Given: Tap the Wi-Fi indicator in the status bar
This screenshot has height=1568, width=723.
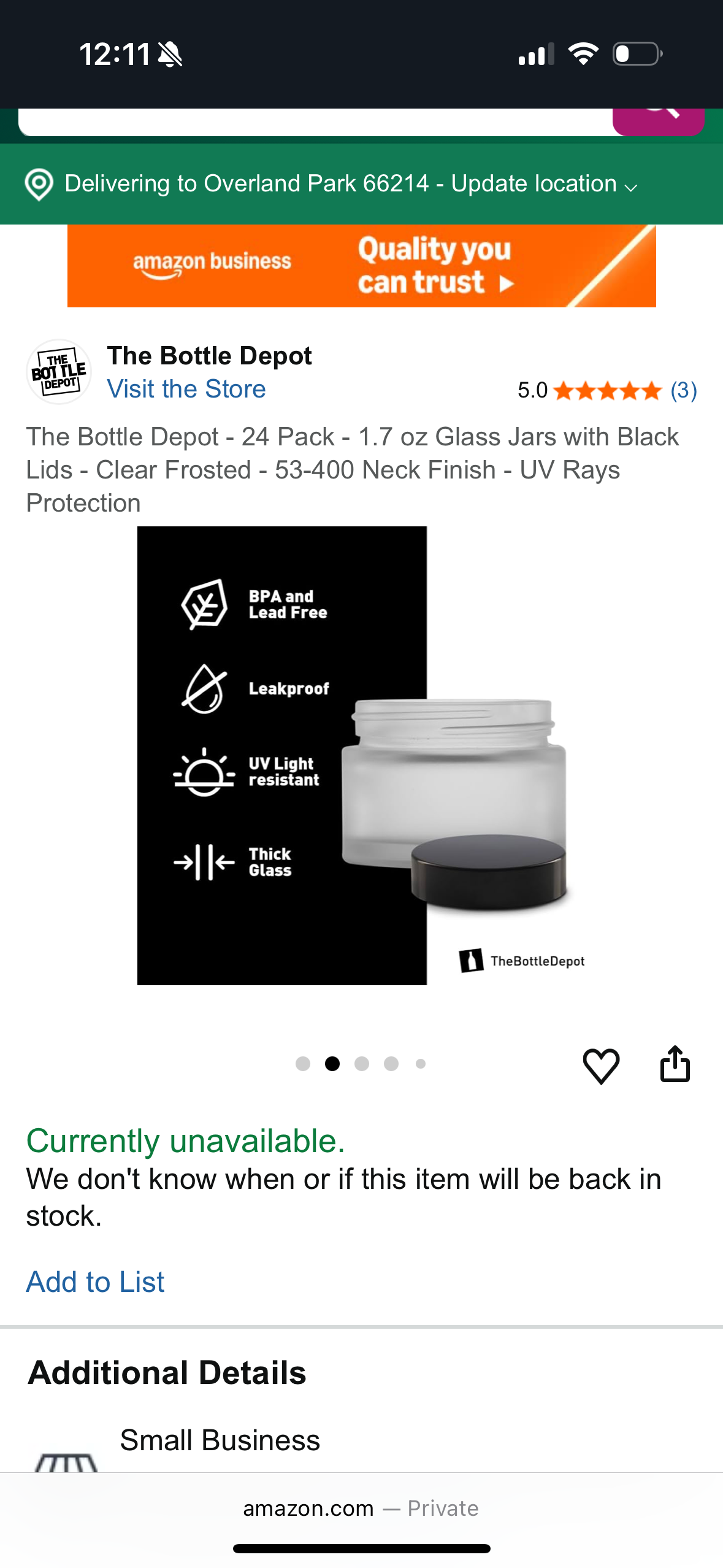Looking at the screenshot, I should click(x=584, y=53).
